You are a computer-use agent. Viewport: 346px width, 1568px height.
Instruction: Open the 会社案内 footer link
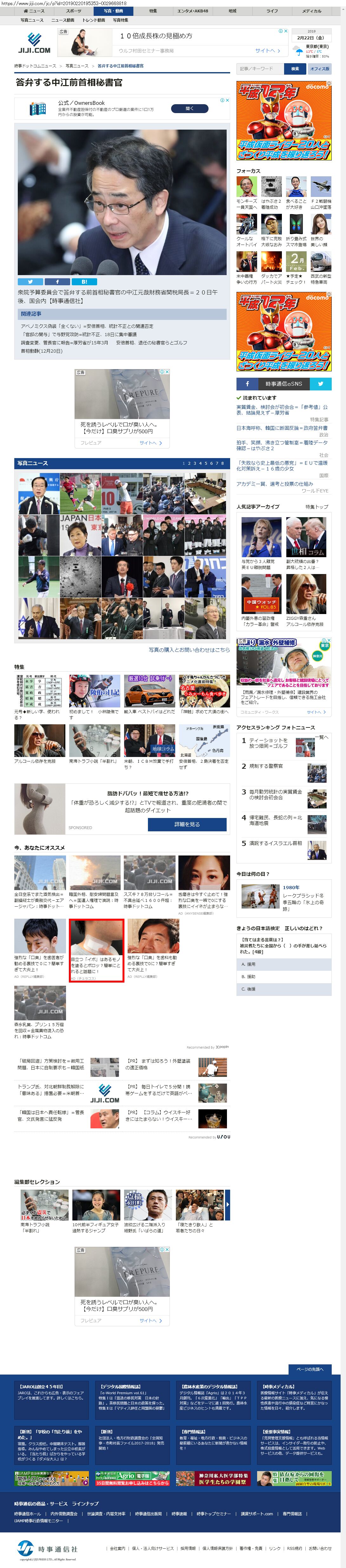(117, 1548)
